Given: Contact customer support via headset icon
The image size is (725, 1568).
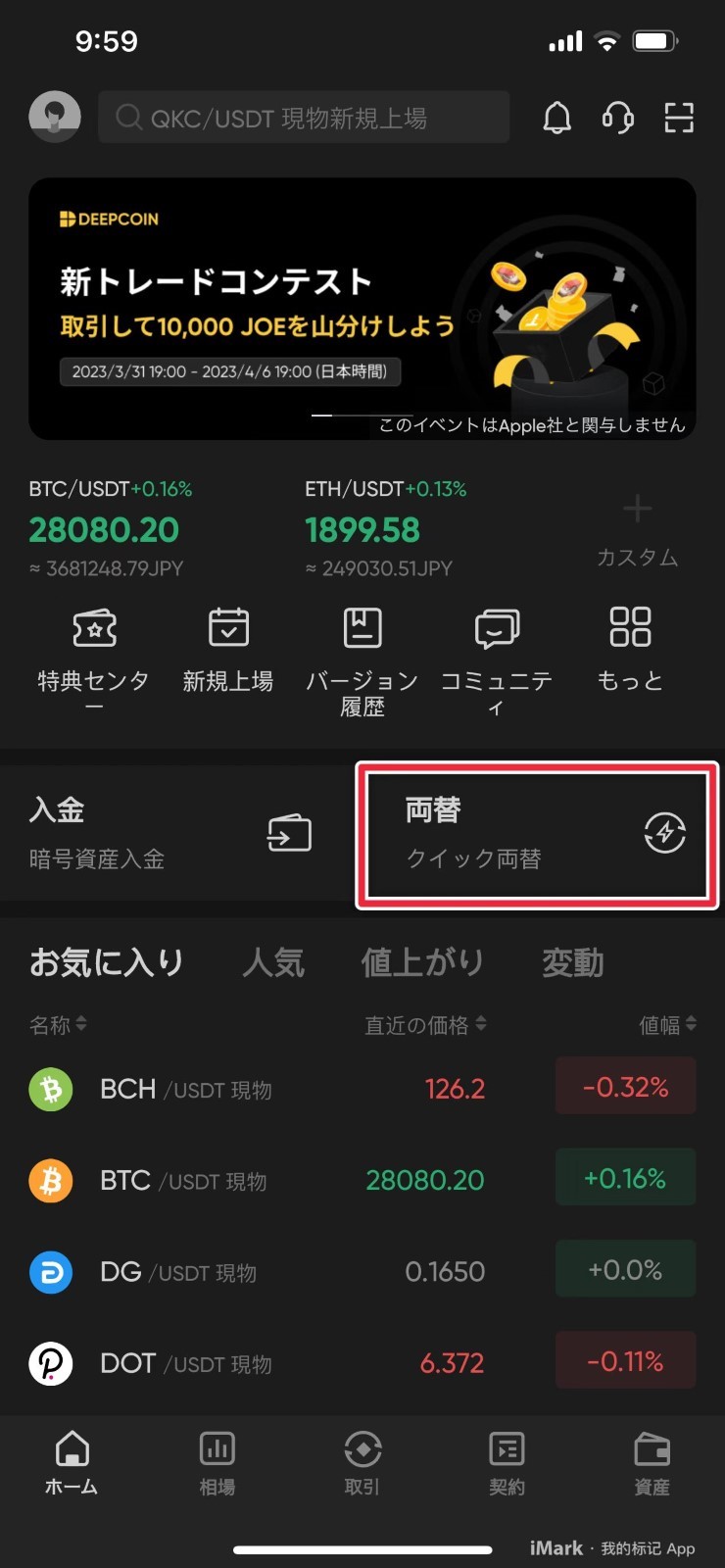Looking at the screenshot, I should (617, 118).
